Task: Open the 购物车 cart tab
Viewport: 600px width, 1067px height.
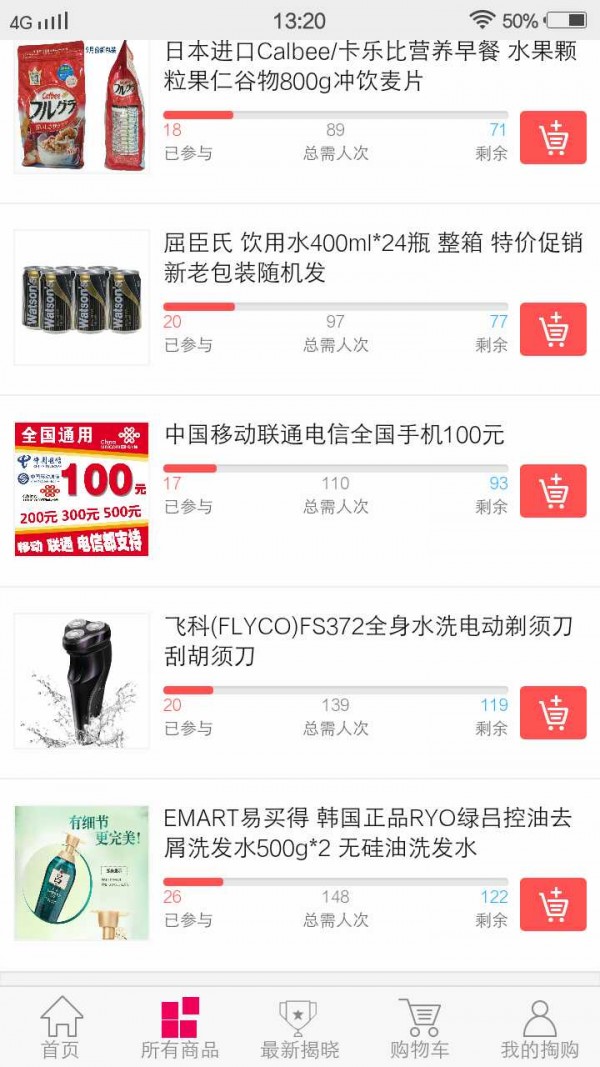Action: [x=419, y=1028]
